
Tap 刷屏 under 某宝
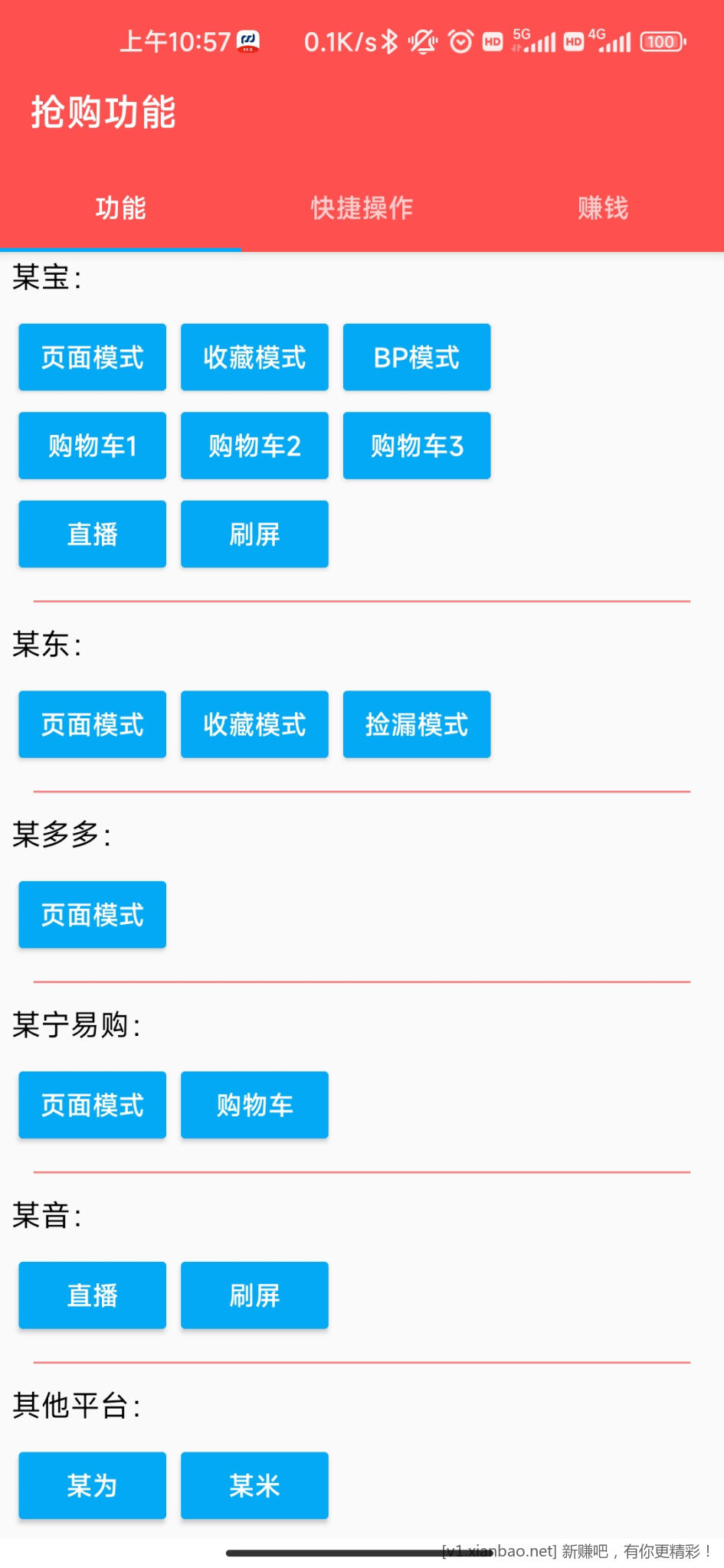coord(254,534)
